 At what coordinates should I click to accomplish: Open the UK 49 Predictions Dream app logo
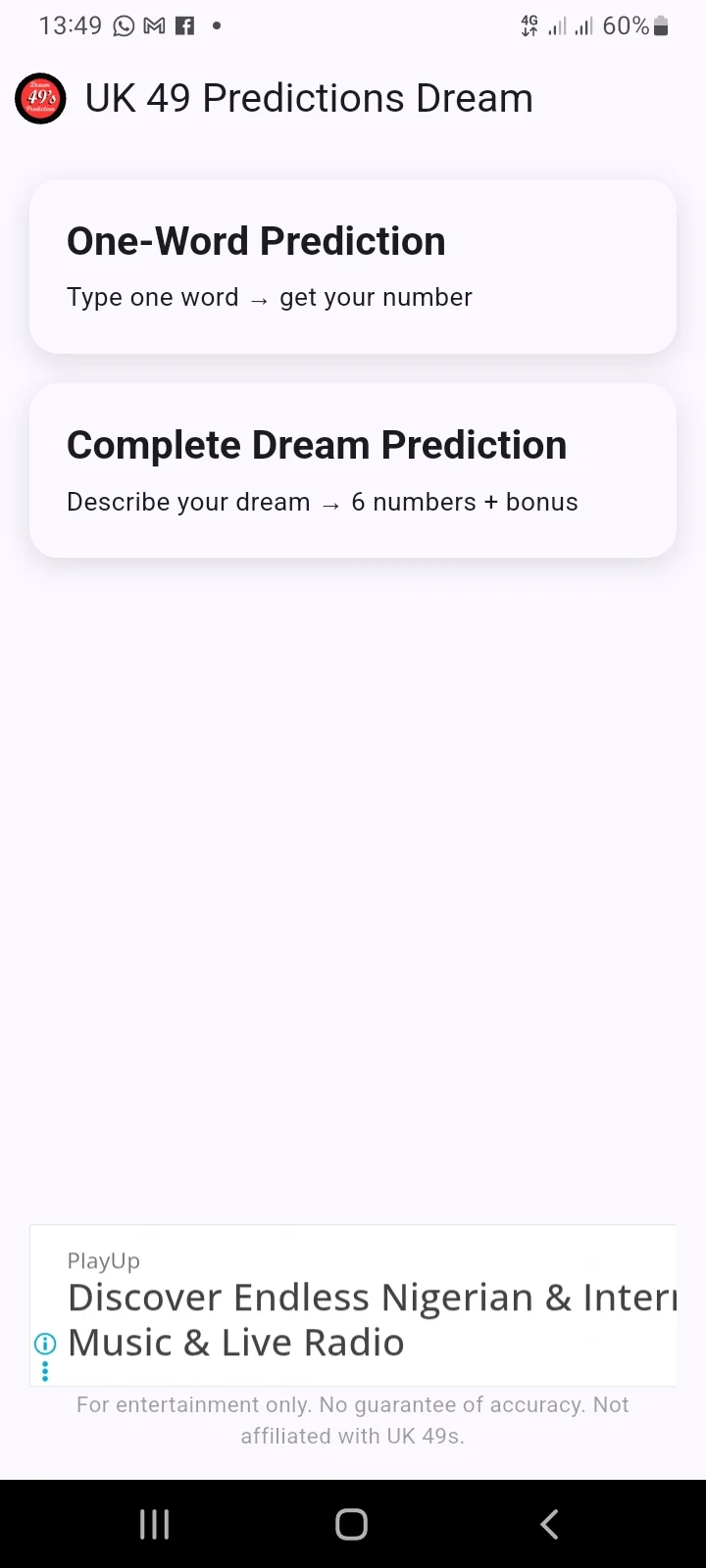tap(40, 98)
